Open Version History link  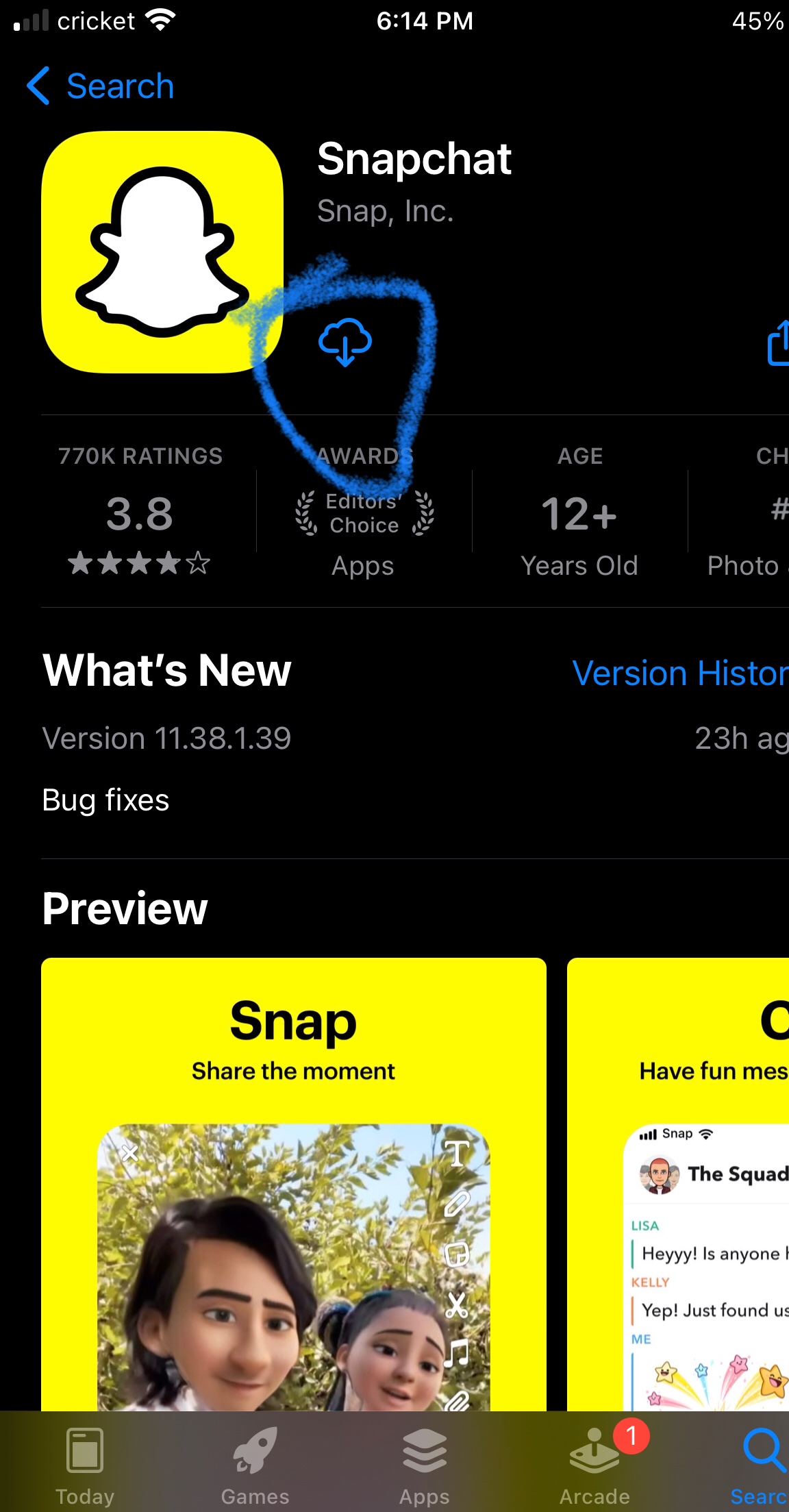(679, 673)
